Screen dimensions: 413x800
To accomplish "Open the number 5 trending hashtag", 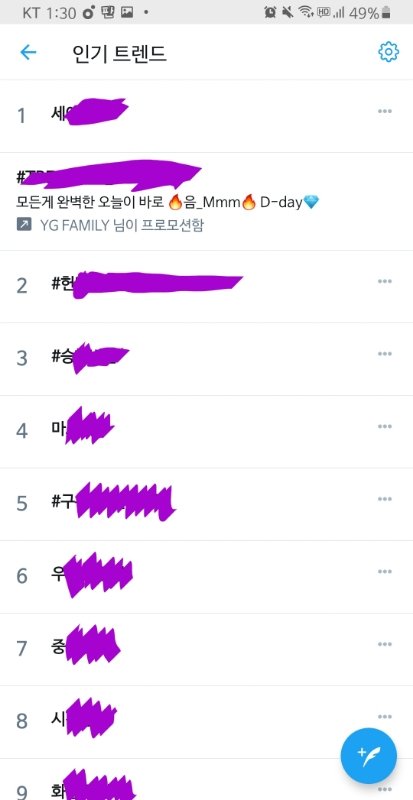I will (206, 504).
